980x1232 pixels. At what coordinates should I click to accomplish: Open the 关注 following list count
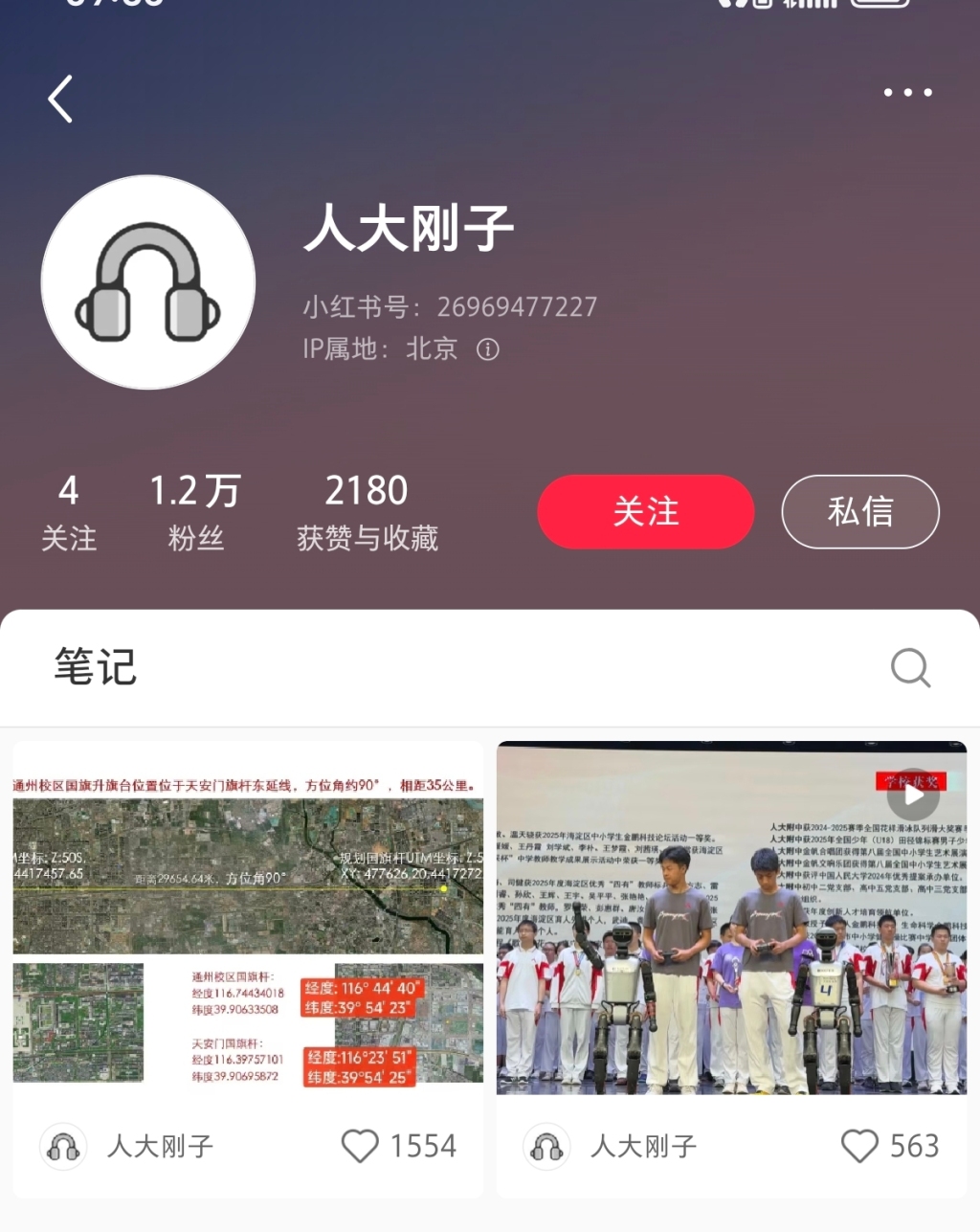[x=68, y=512]
